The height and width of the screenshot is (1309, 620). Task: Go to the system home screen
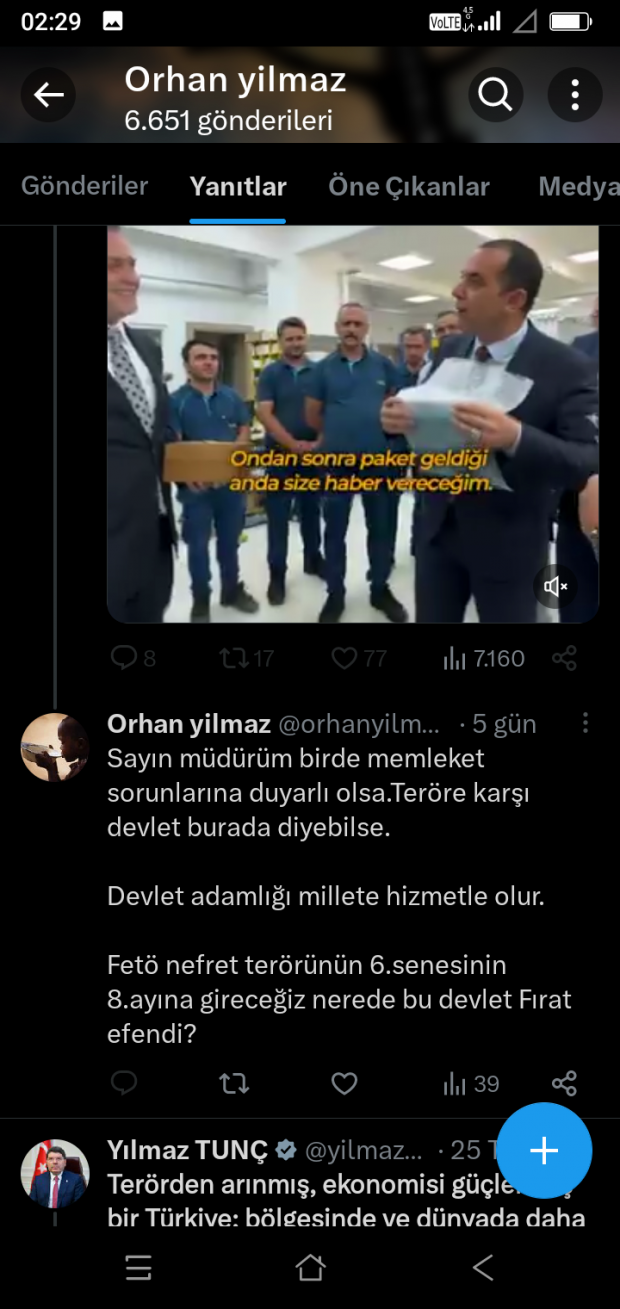coord(310,1268)
